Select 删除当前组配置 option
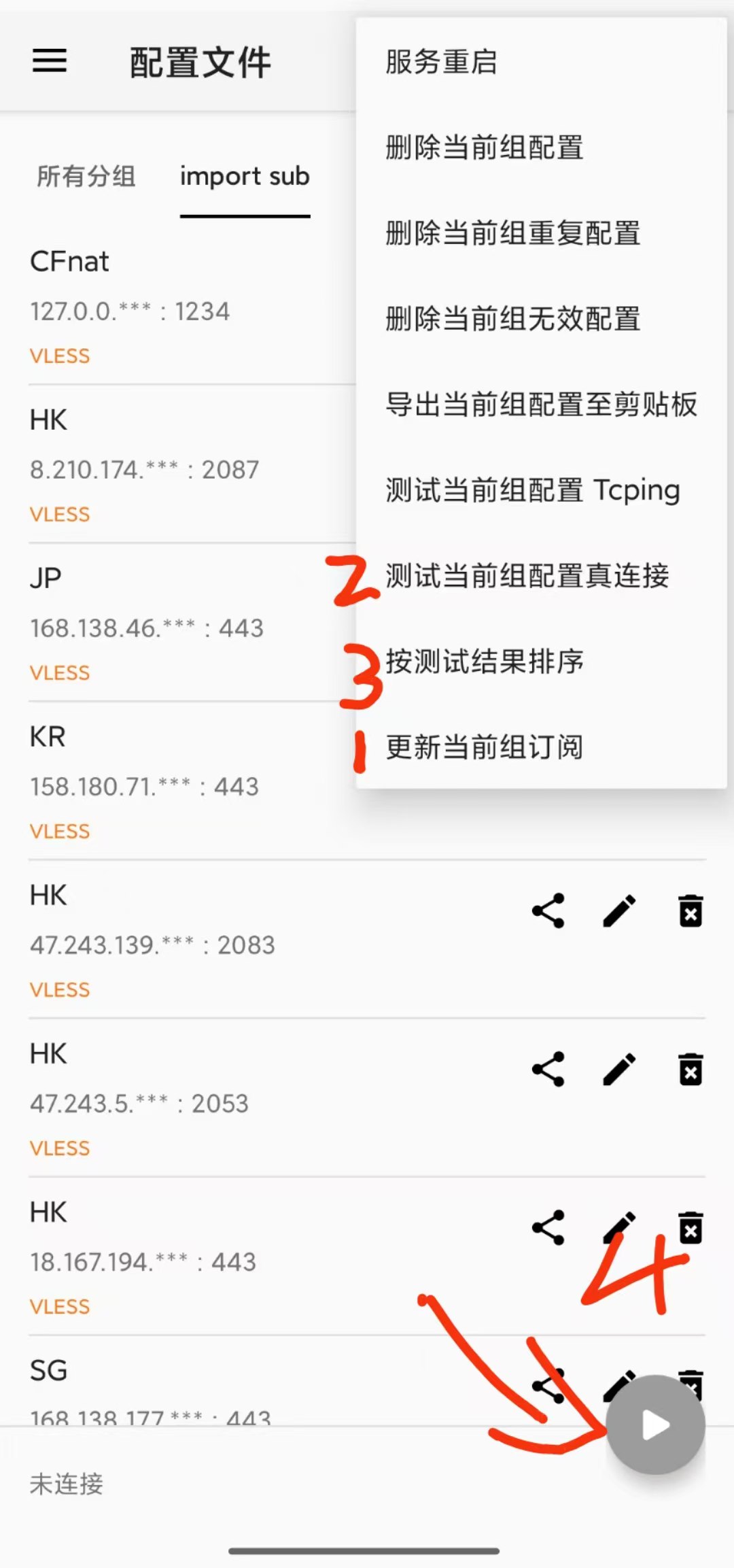Viewport: 734px width, 1568px height. 485,148
